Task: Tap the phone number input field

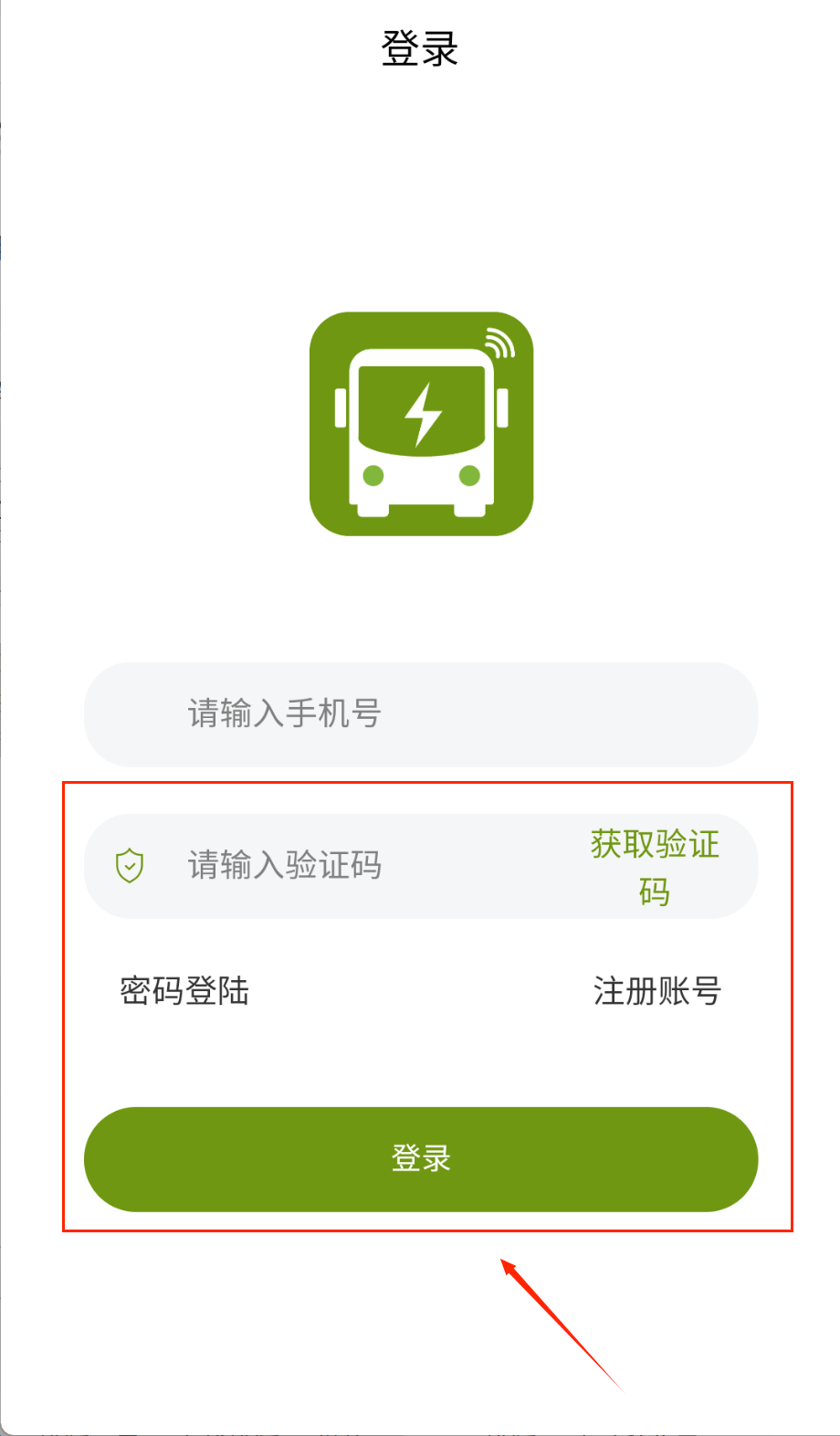Action: click(x=420, y=713)
